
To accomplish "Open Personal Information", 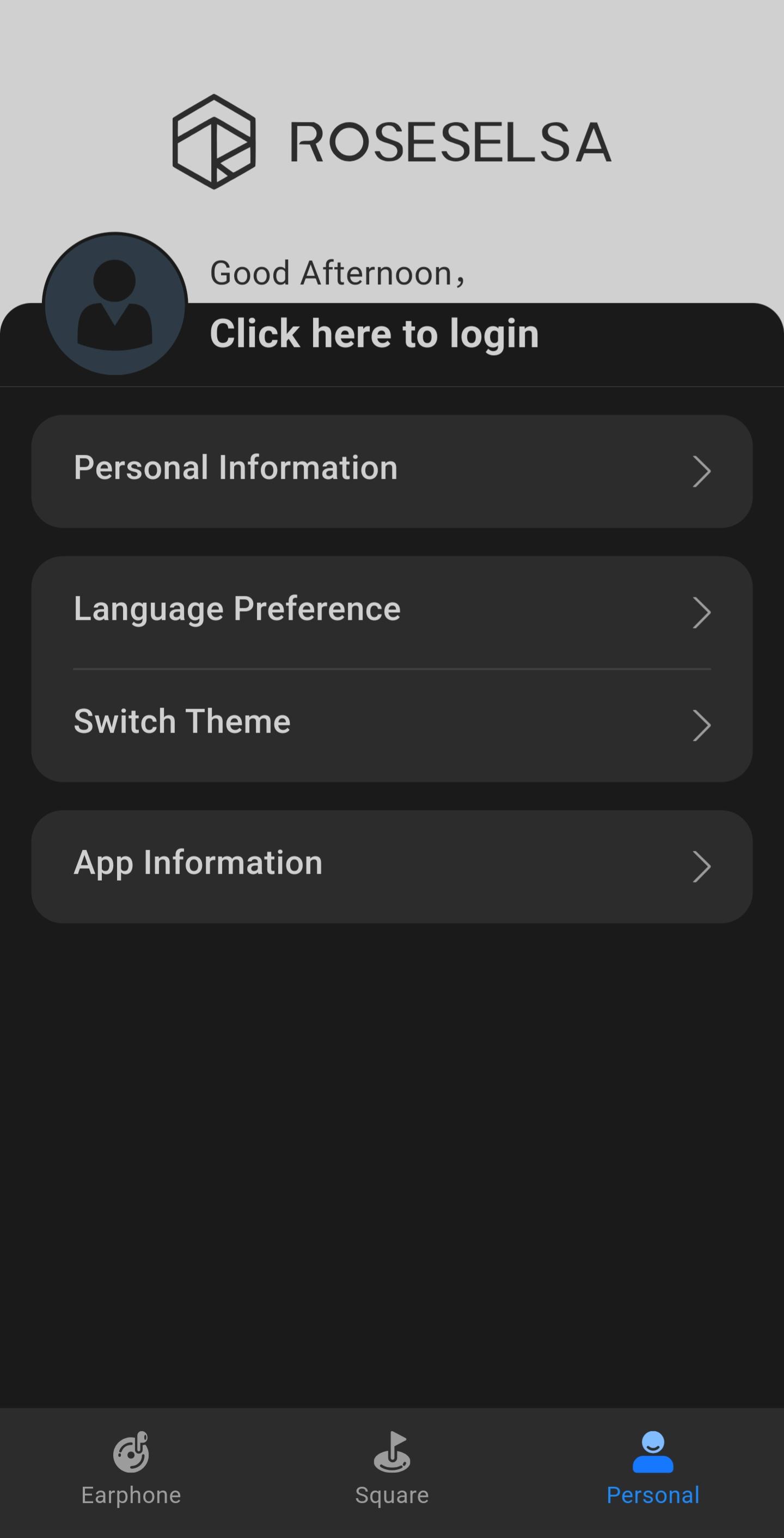I will click(x=391, y=471).
